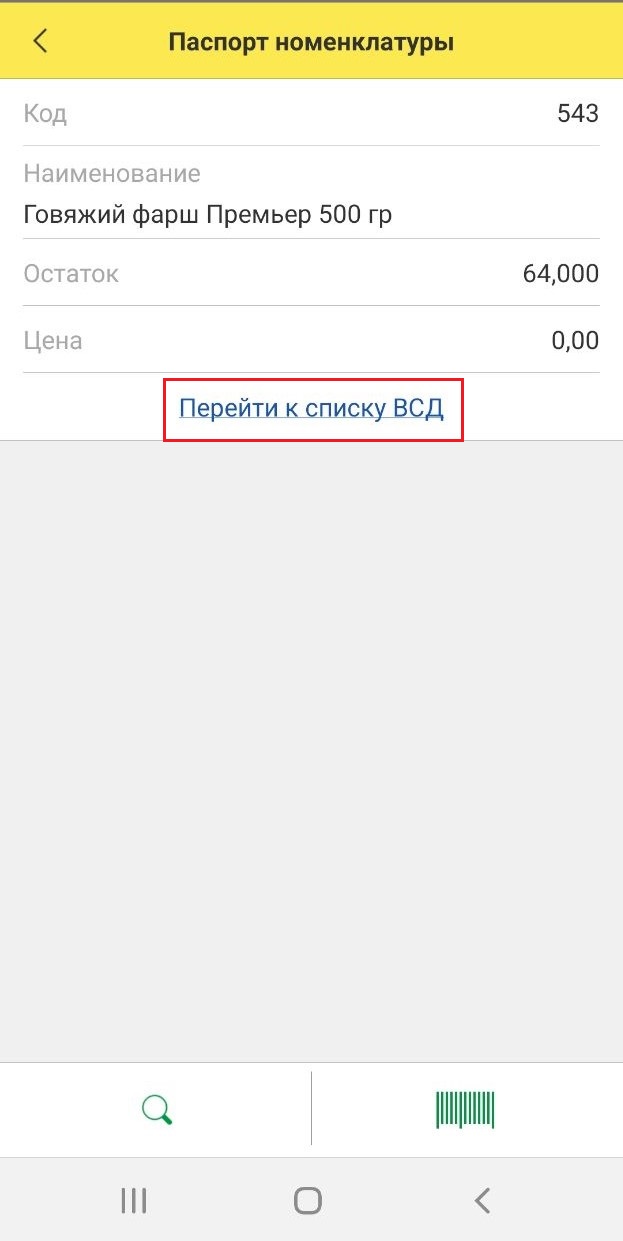
Task: Open recent apps from navigation bar
Action: point(134,1200)
